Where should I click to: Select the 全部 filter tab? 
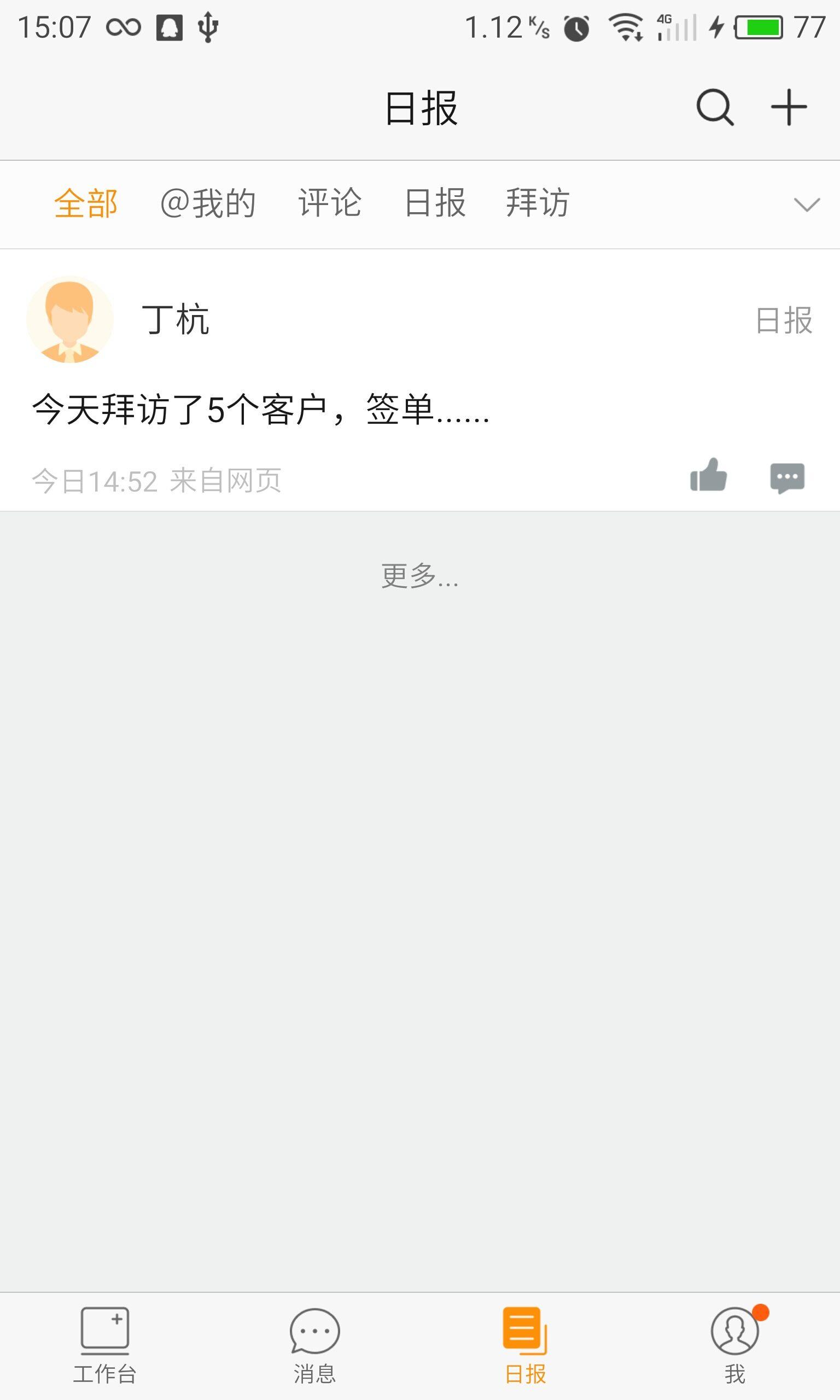click(85, 203)
